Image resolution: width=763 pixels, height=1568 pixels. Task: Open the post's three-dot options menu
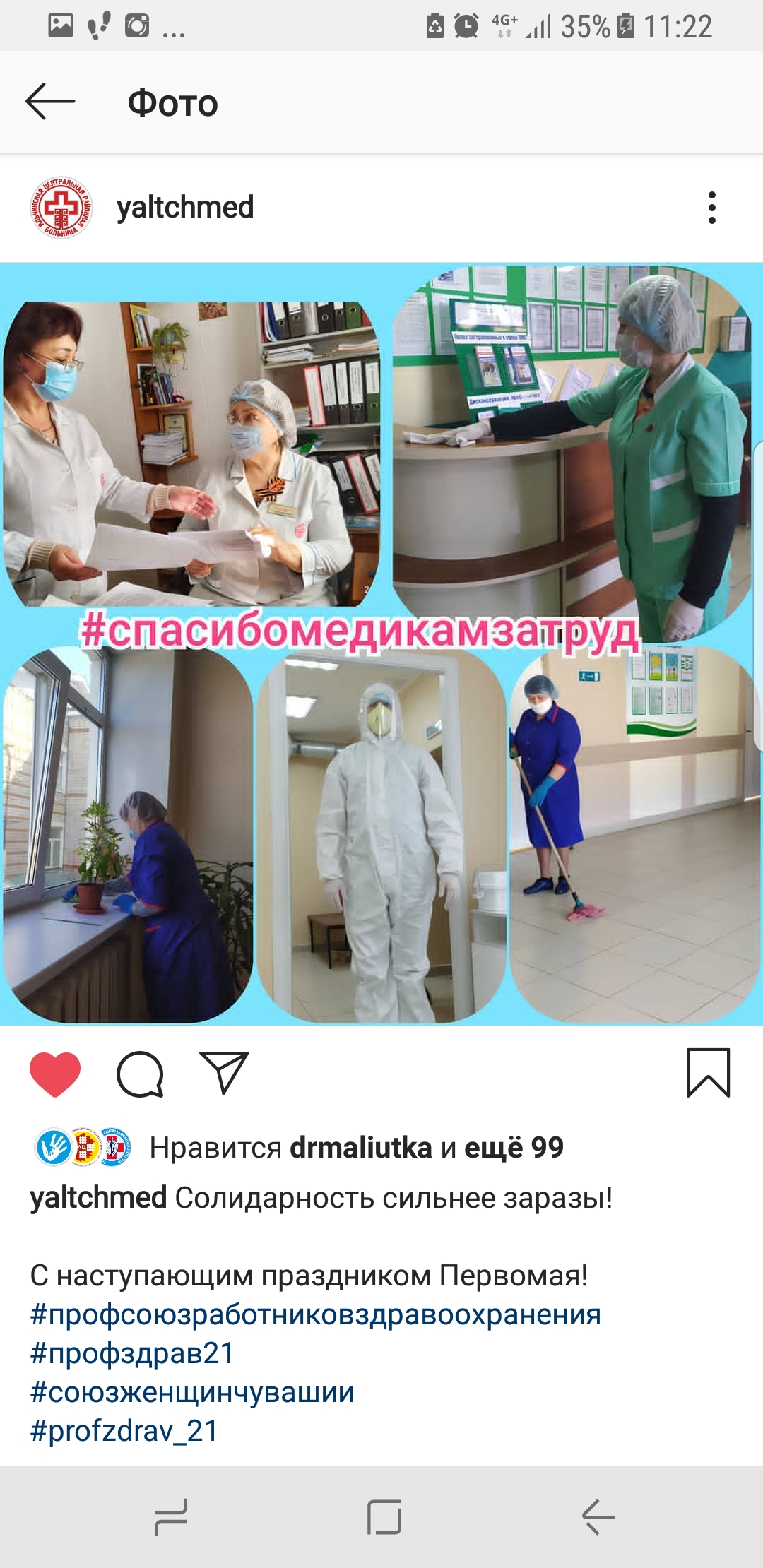[711, 208]
